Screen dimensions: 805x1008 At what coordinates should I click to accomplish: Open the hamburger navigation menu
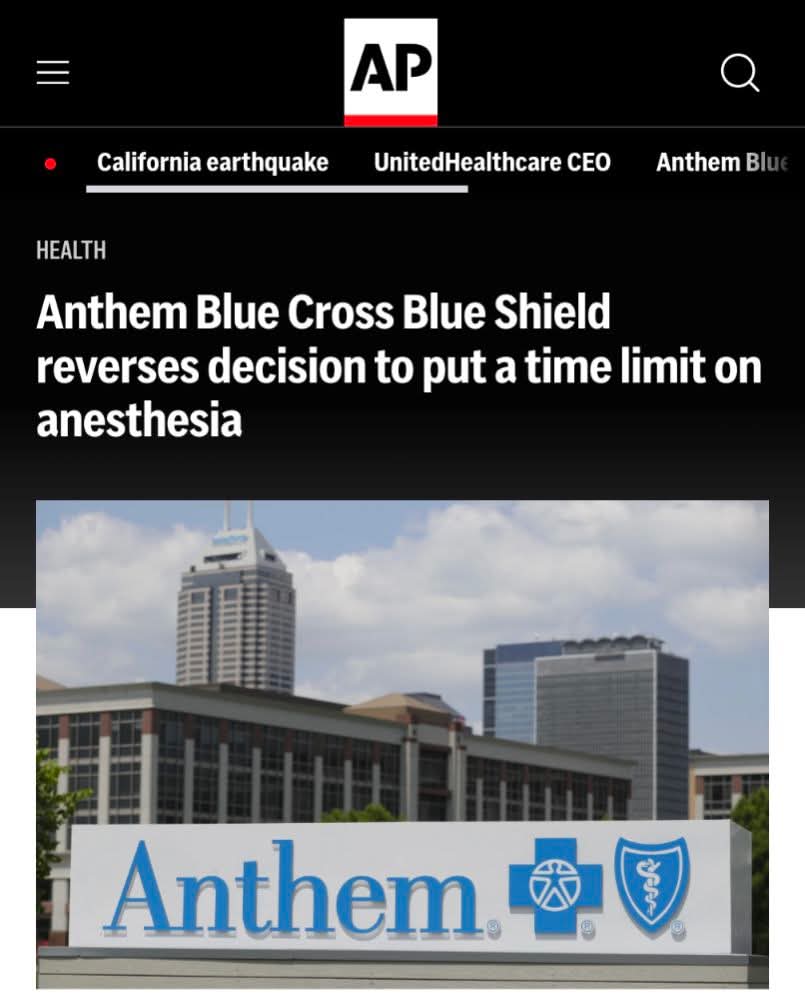point(53,72)
